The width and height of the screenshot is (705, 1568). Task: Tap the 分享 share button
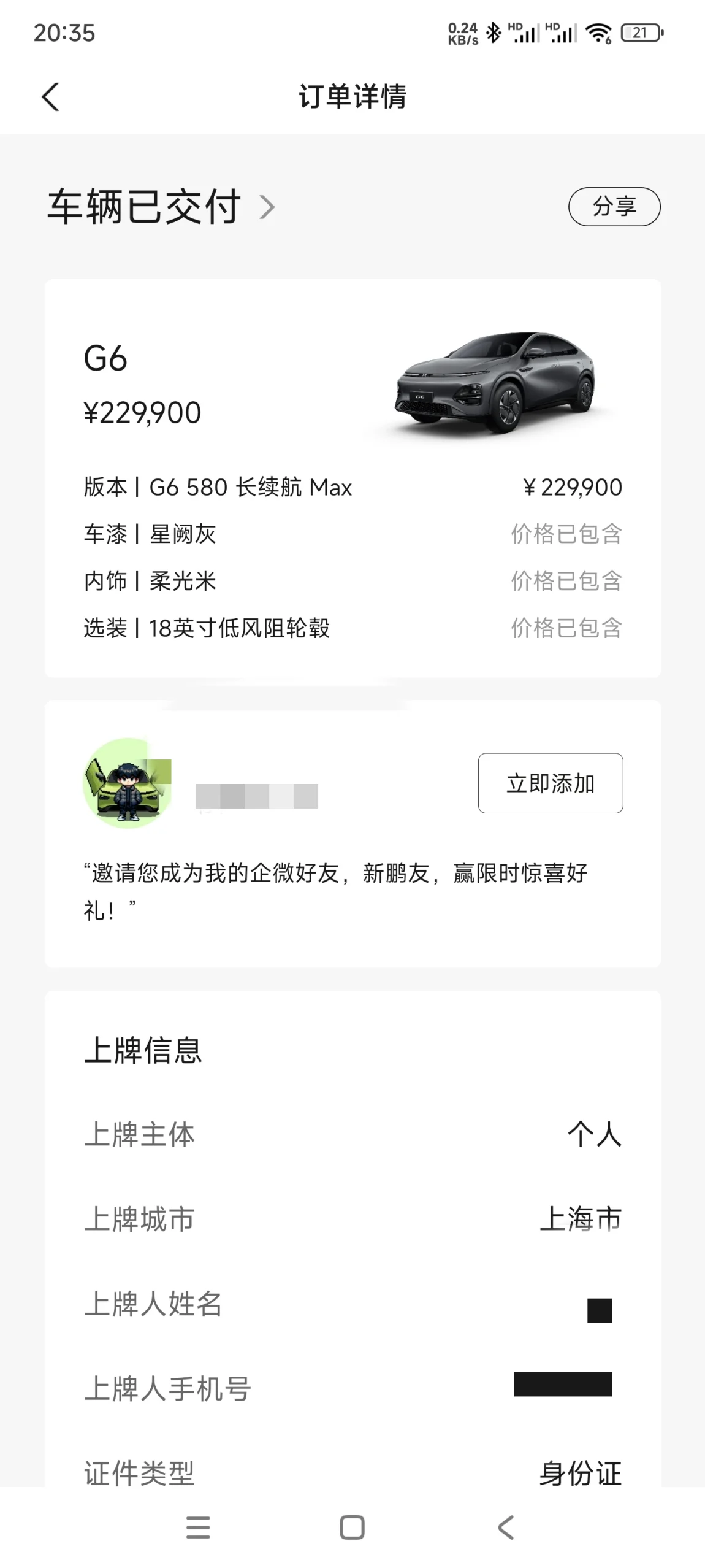pos(614,207)
